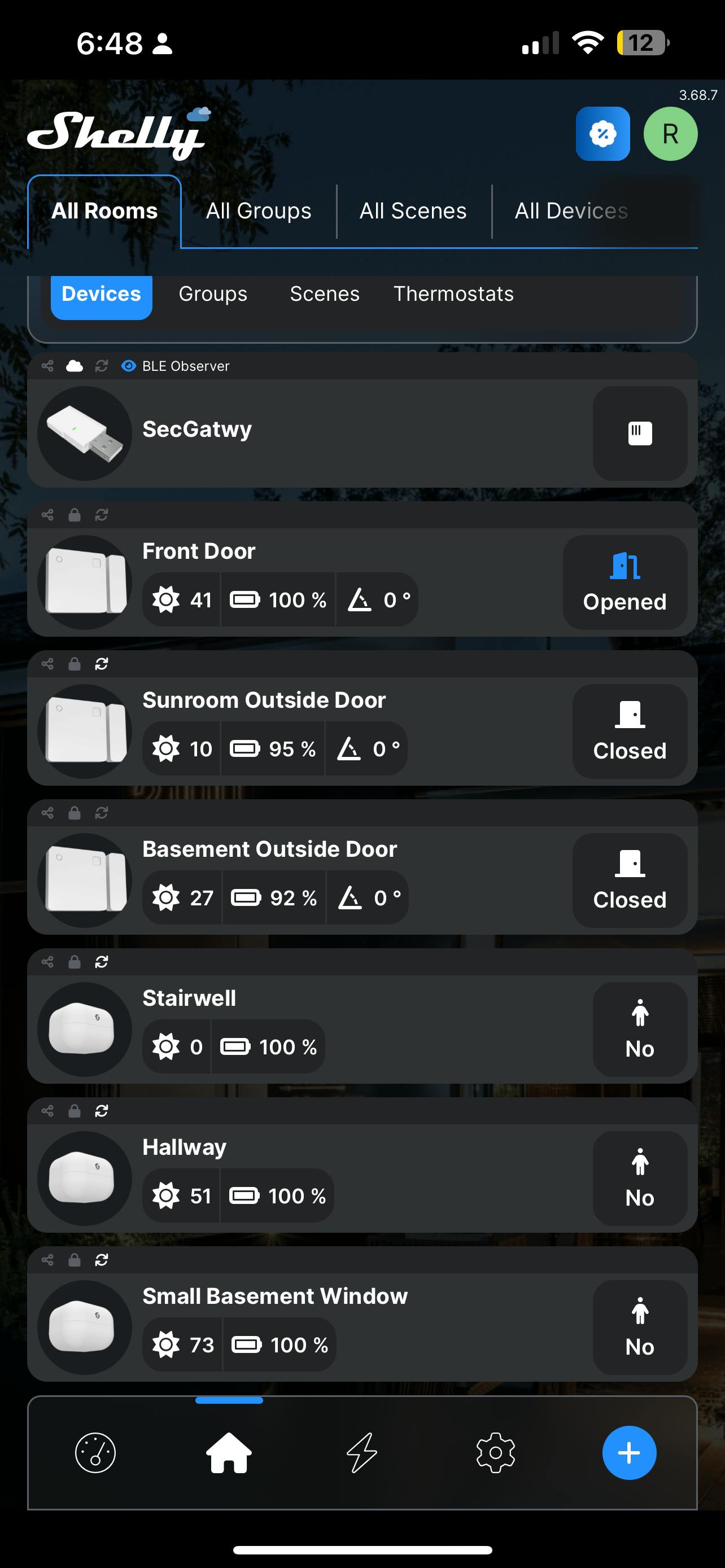Tap the SecGatwy gateway action button
This screenshot has height=1568, width=725.
point(639,433)
